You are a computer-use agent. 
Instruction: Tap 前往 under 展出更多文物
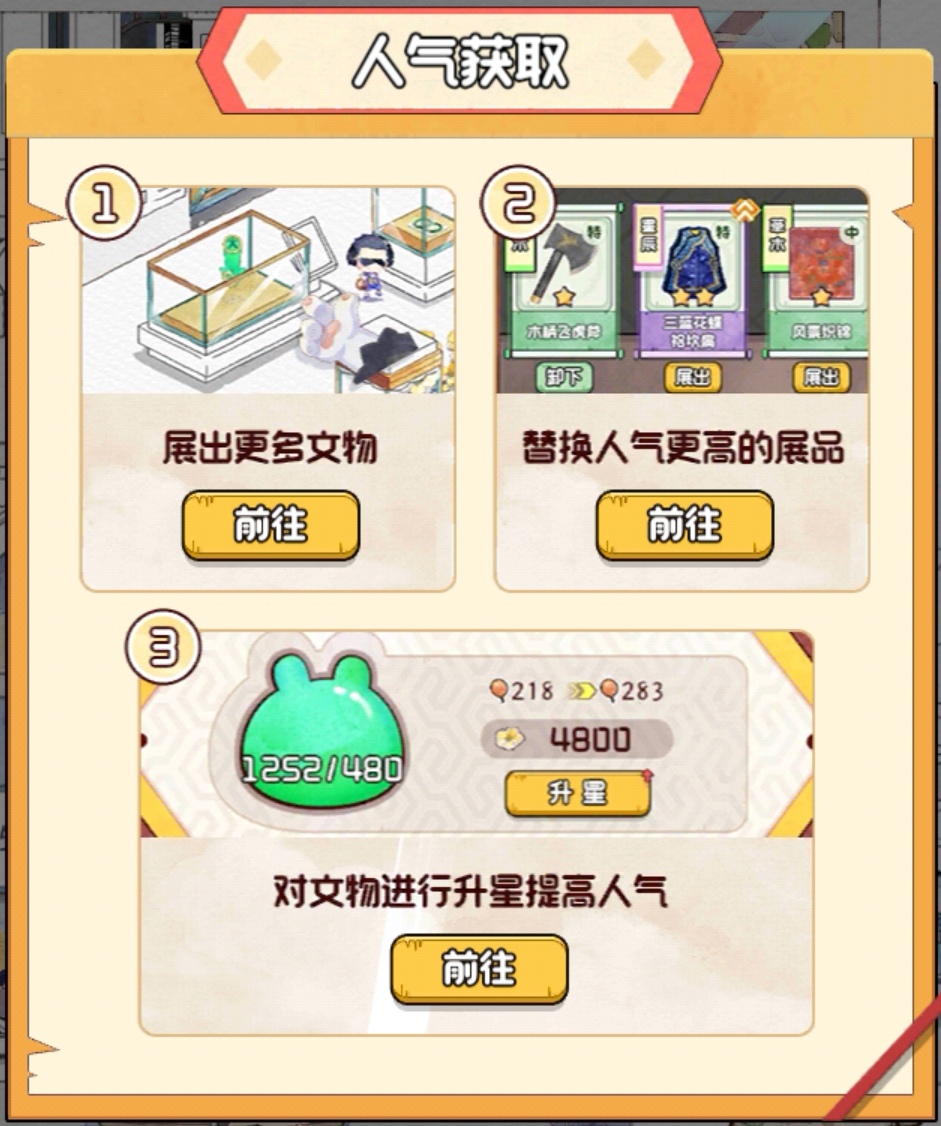[x=270, y=525]
